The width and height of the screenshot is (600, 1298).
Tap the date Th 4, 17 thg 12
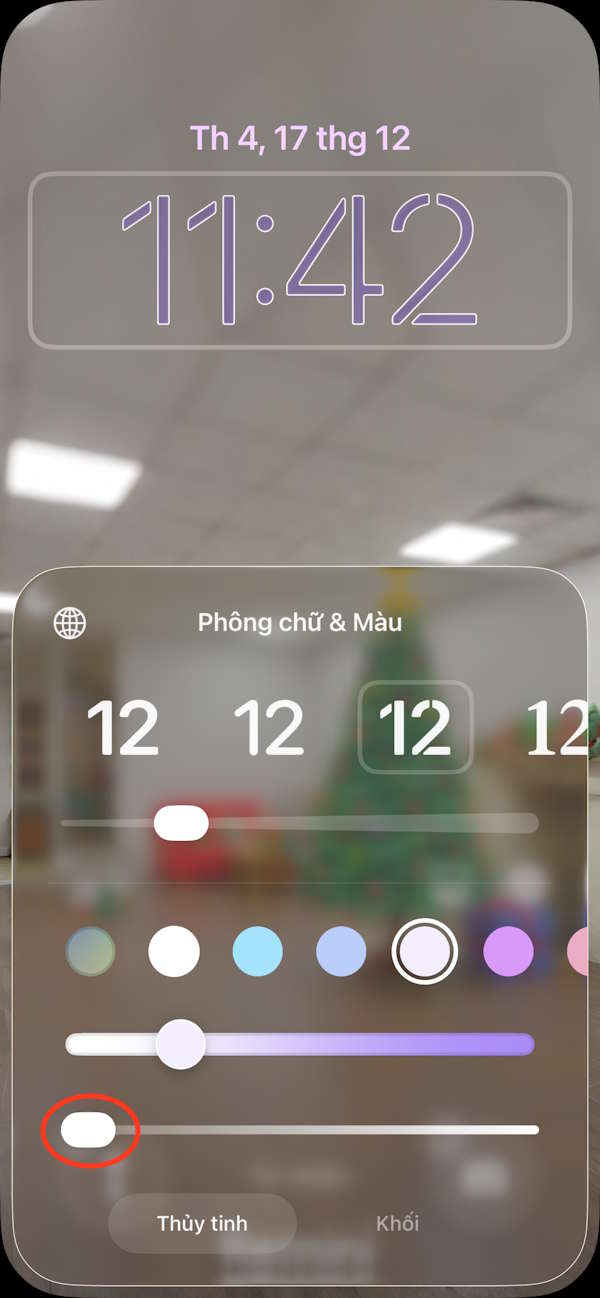pos(300,138)
